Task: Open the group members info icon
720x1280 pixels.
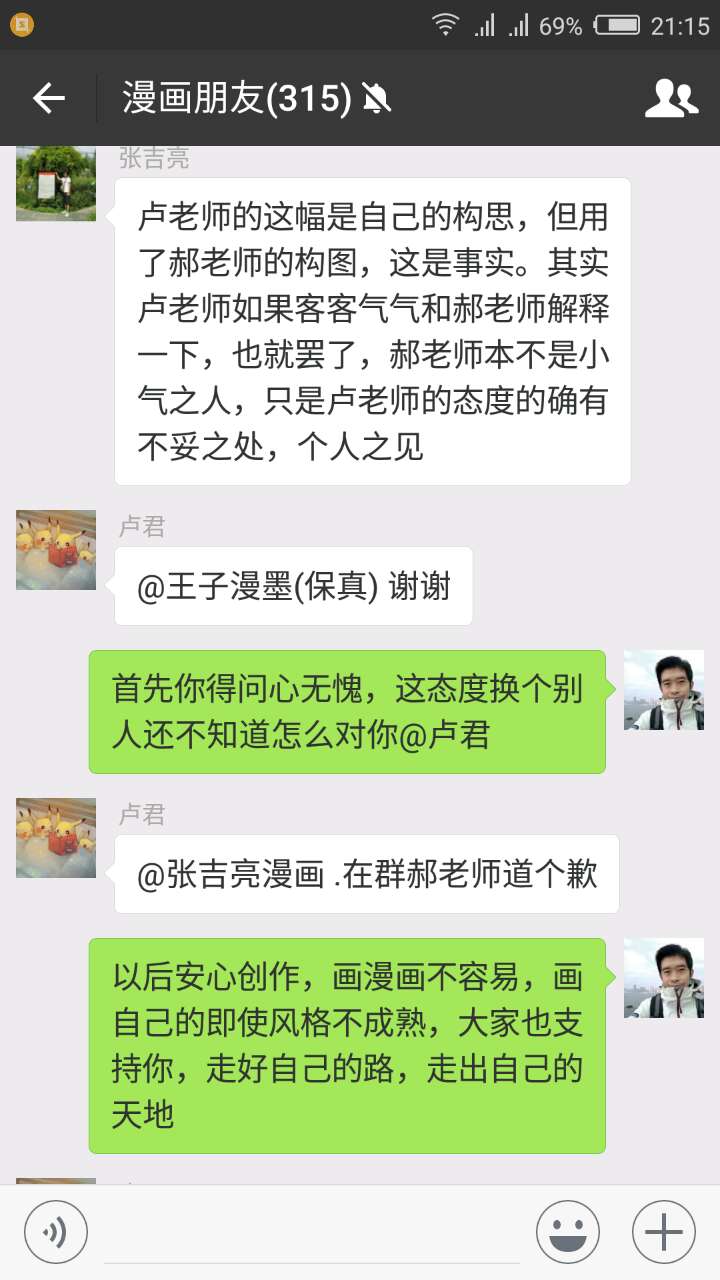Action: 671,98
